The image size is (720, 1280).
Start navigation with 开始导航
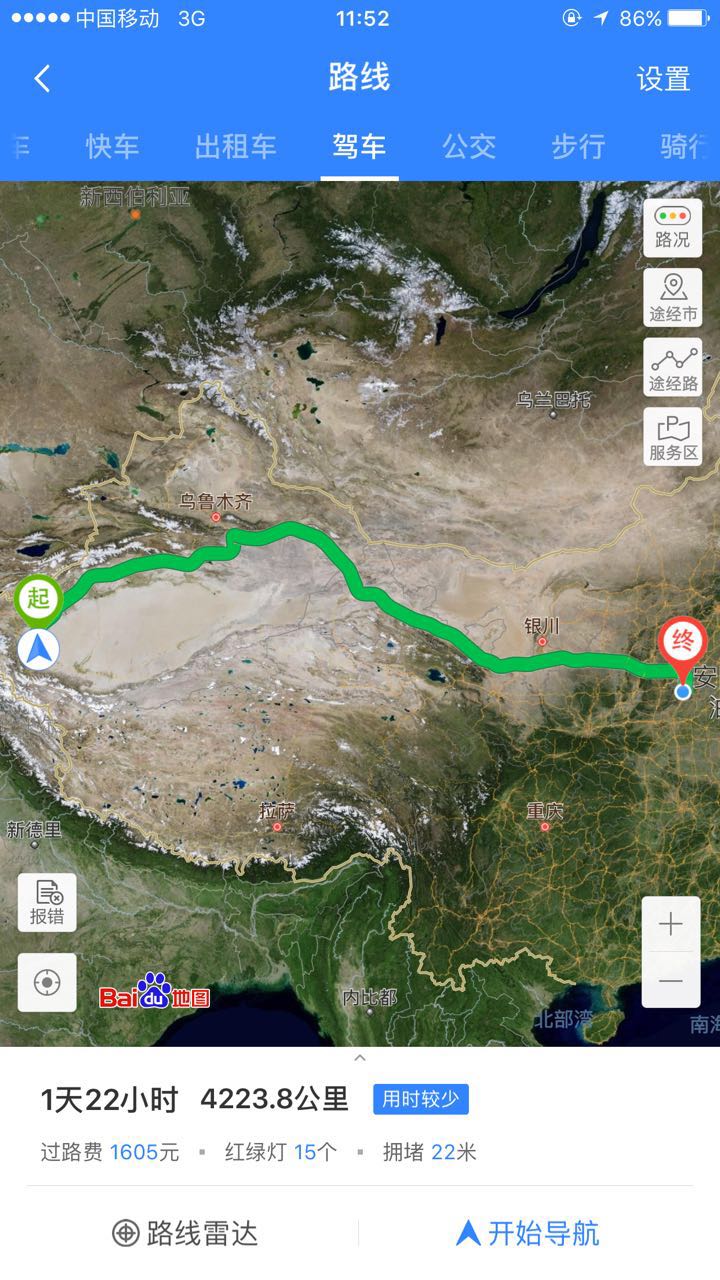pos(528,1233)
